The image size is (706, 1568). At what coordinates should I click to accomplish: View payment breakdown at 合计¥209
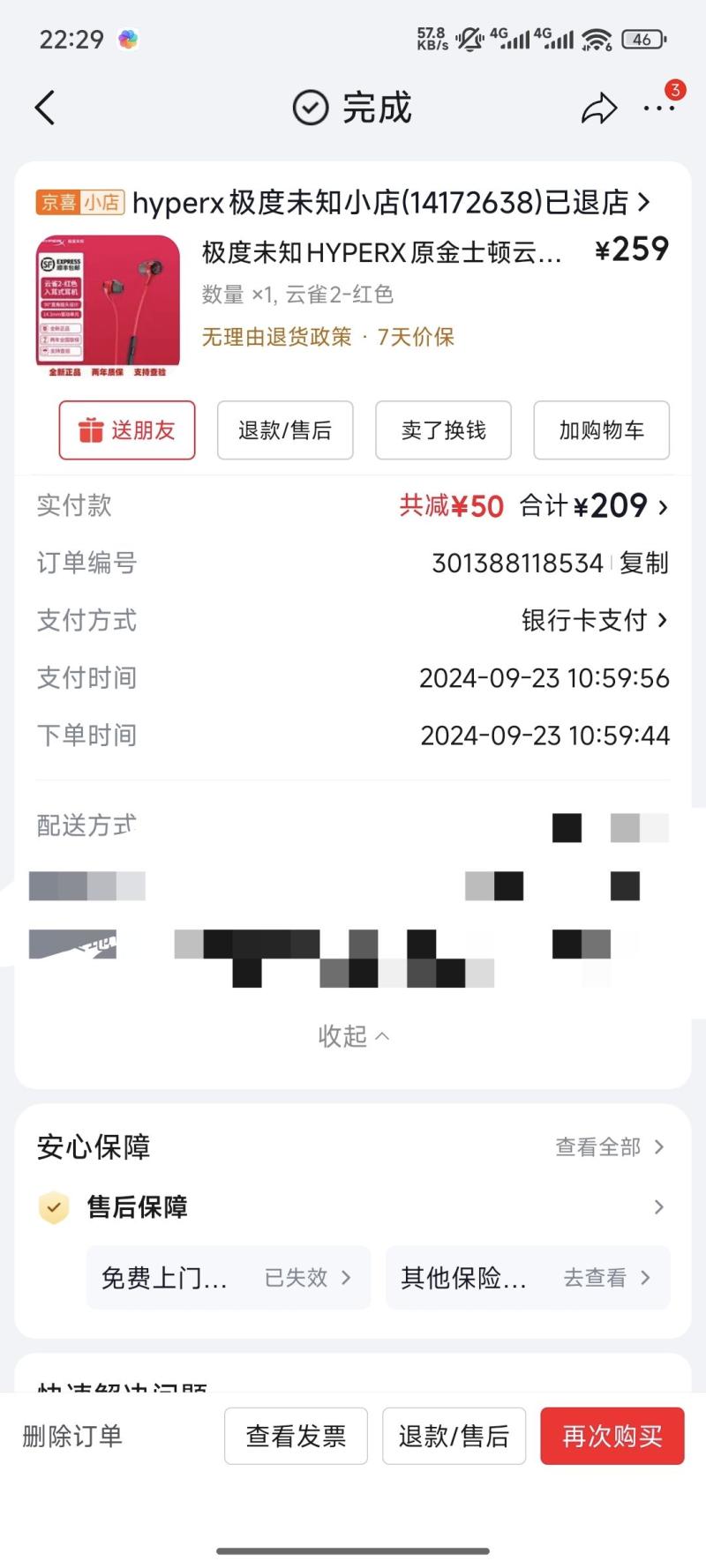coord(594,506)
